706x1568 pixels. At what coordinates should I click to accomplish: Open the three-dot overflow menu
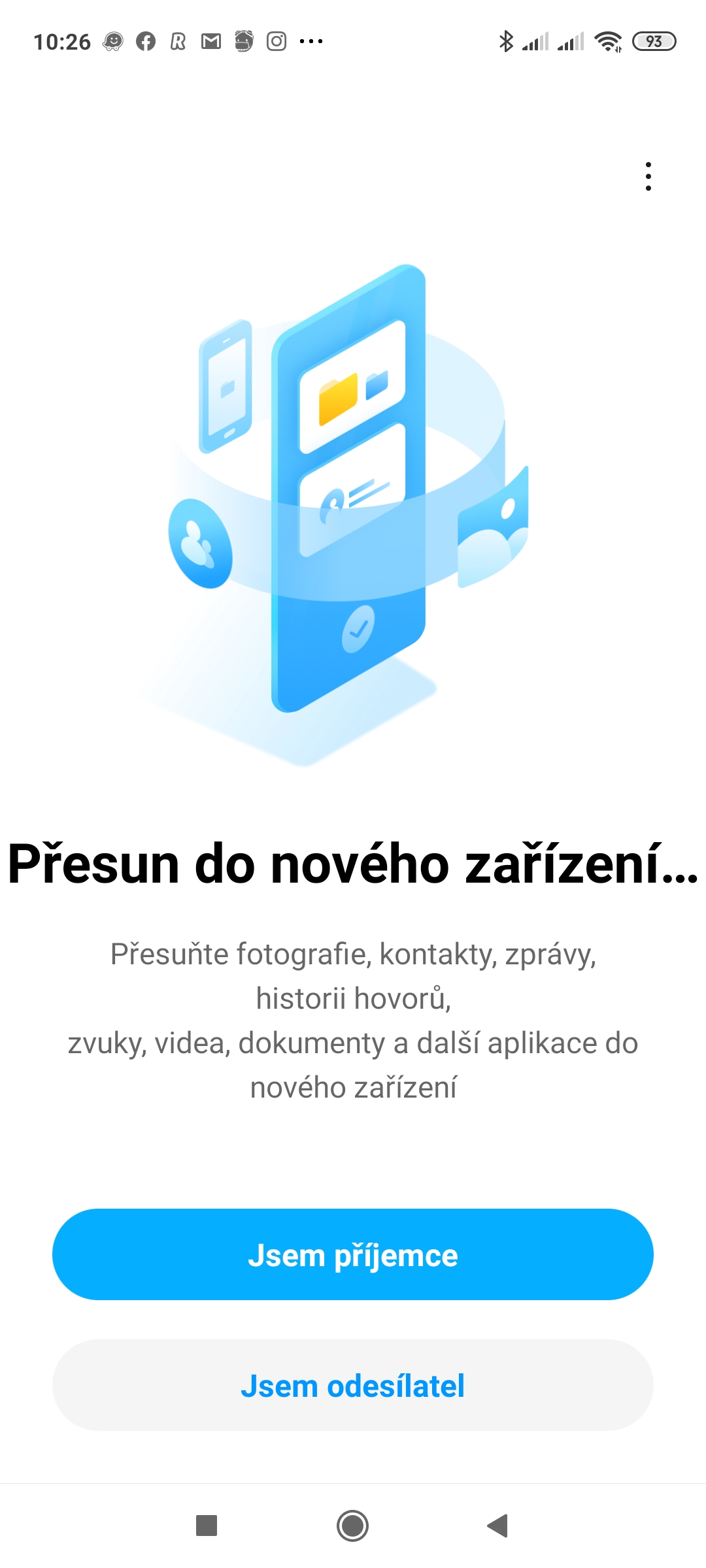click(648, 176)
